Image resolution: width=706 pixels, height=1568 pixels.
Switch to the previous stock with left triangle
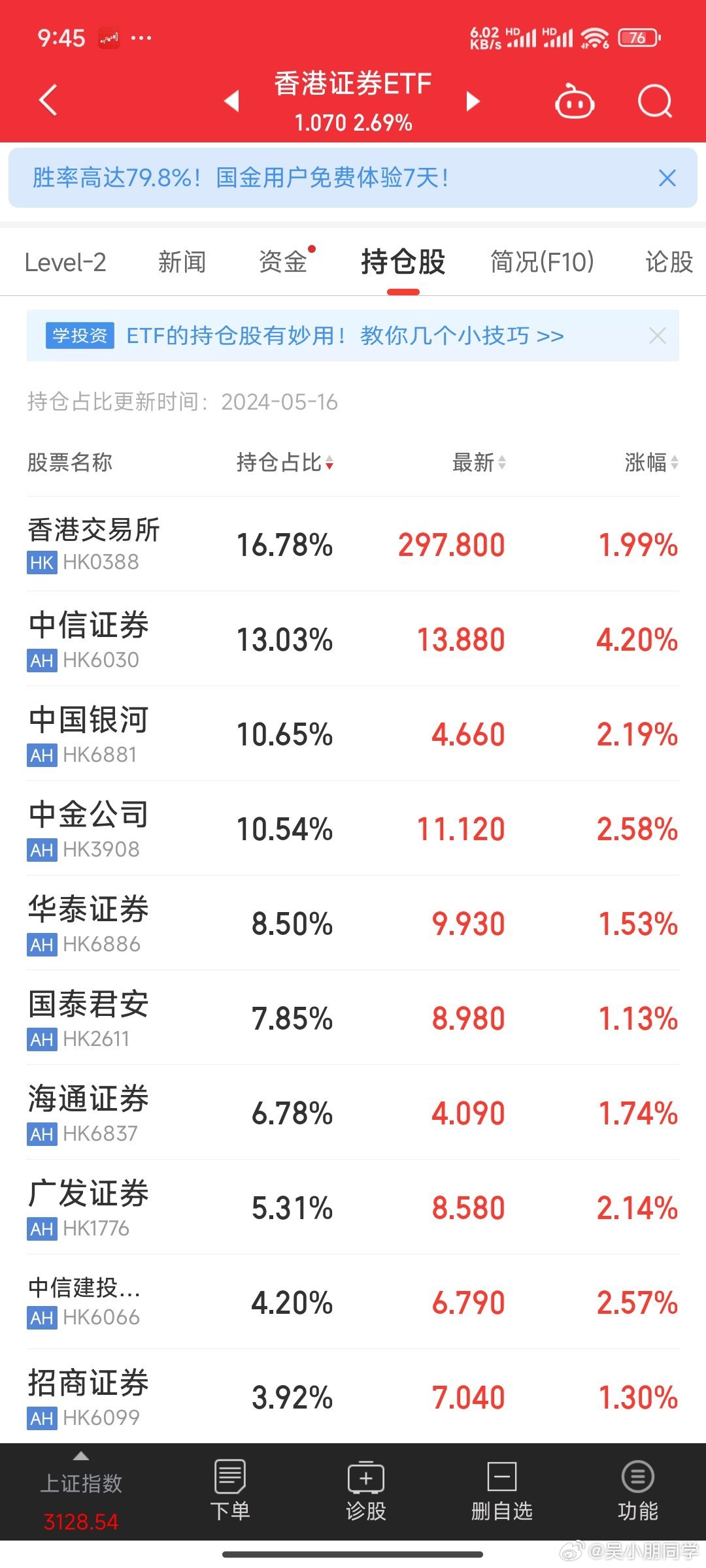pyautogui.click(x=232, y=101)
